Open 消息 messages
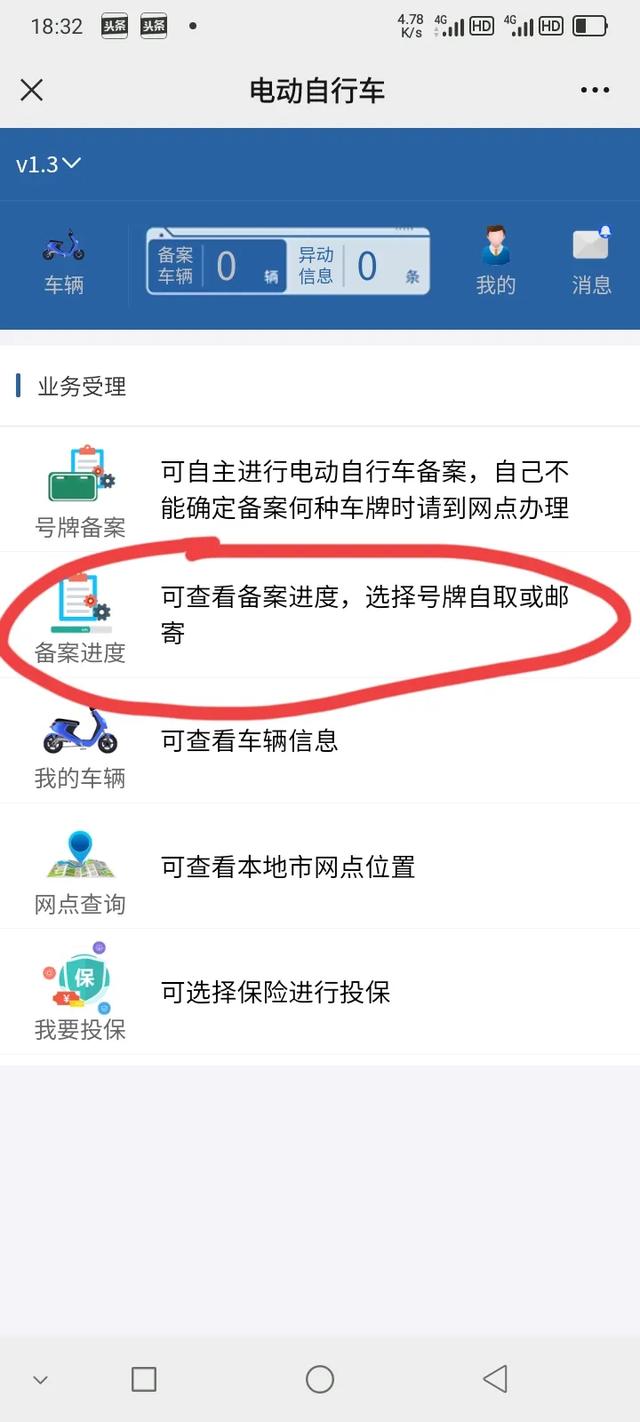The image size is (640, 1422). [591, 262]
